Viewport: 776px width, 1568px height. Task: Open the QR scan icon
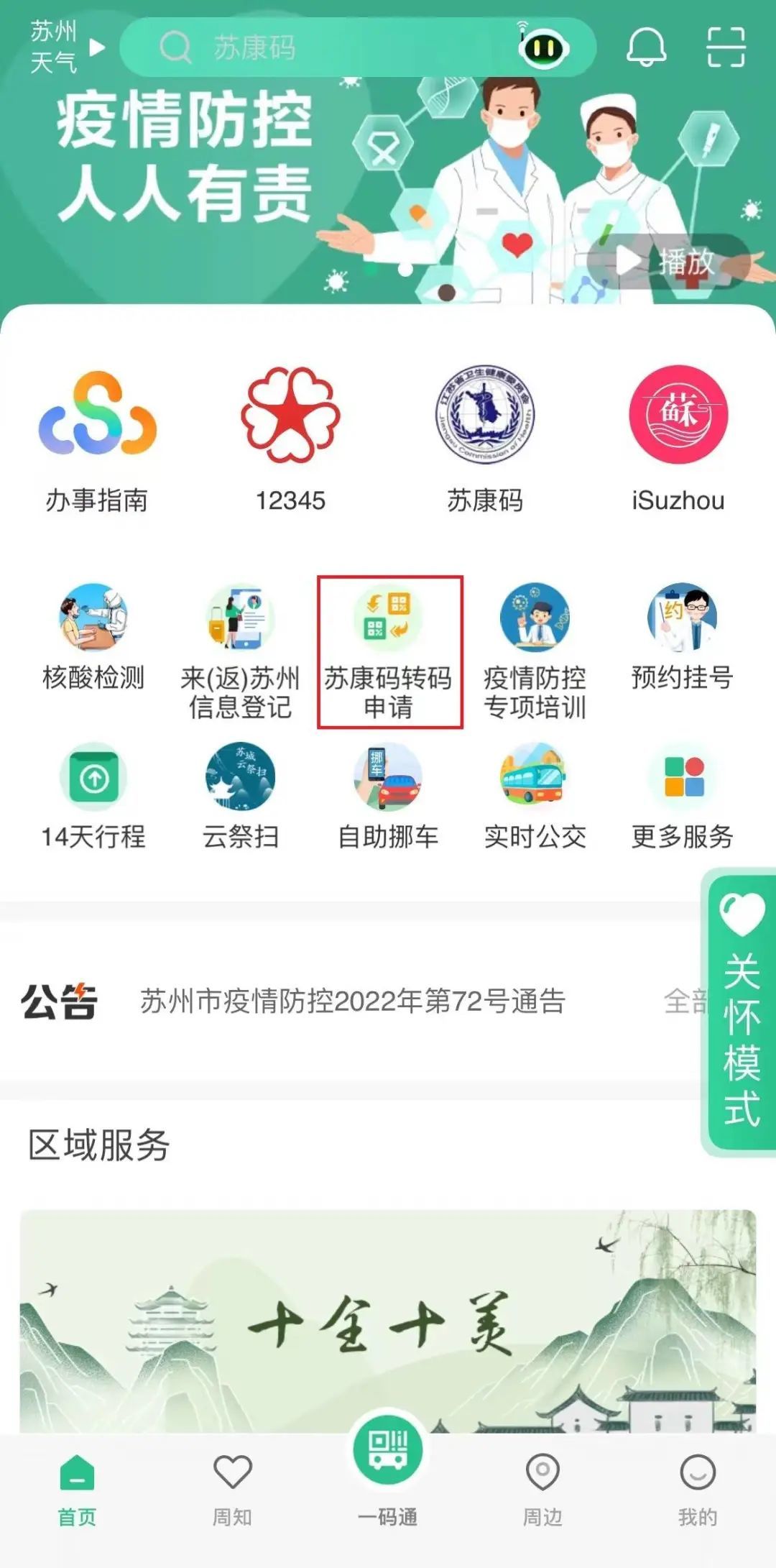726,47
